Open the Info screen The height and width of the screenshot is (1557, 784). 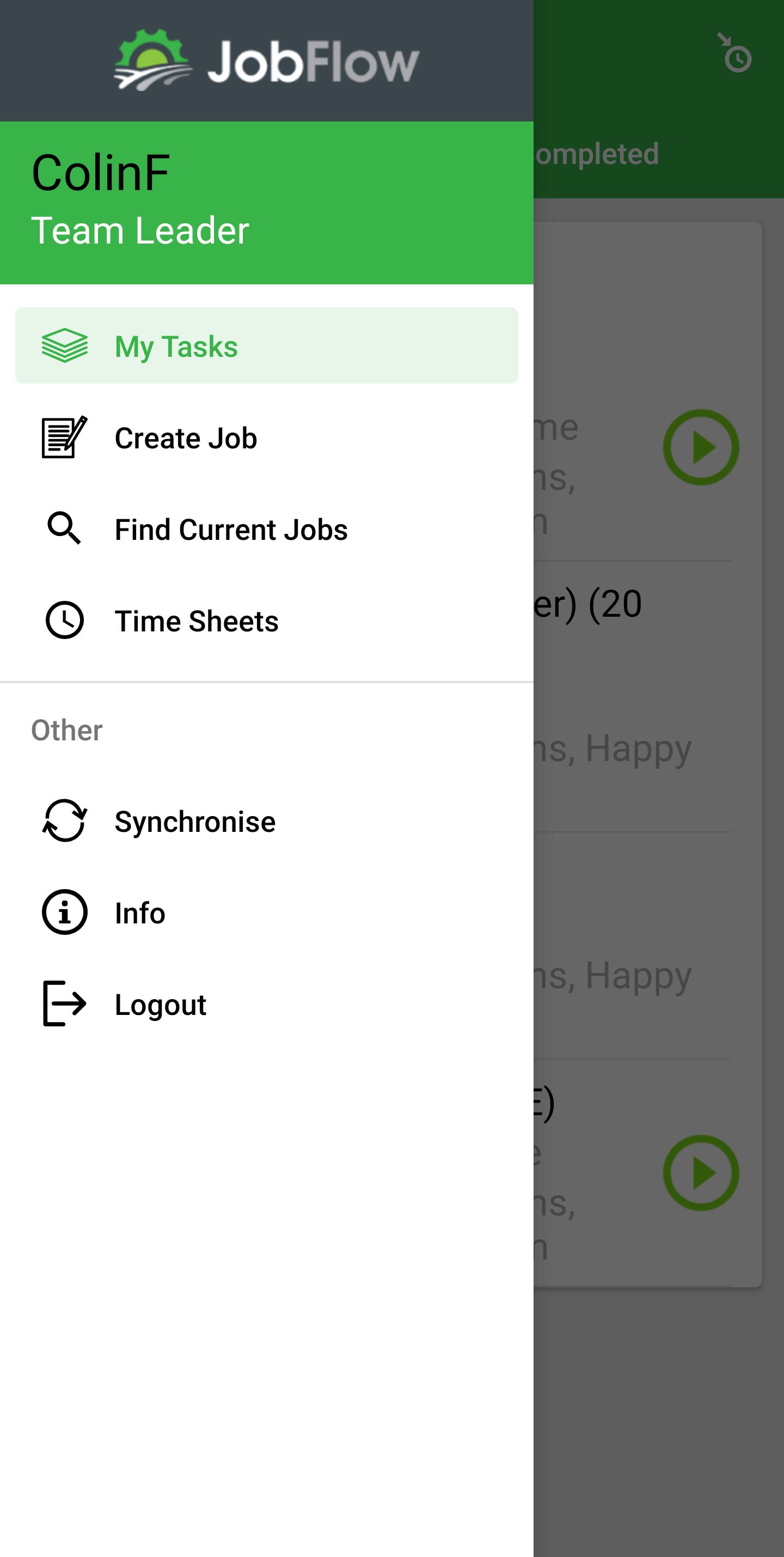(139, 912)
